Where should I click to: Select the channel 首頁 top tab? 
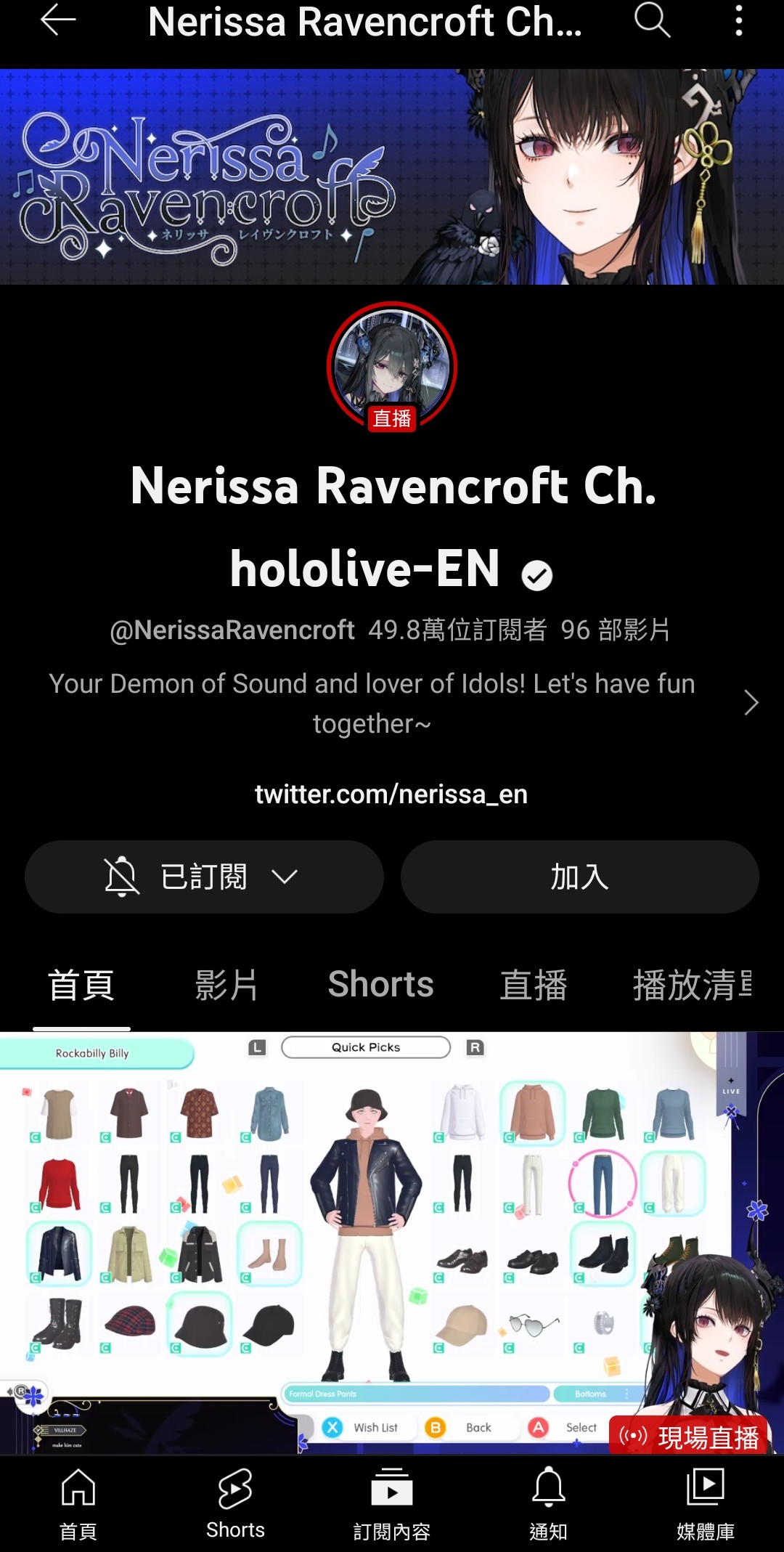pyautogui.click(x=81, y=986)
